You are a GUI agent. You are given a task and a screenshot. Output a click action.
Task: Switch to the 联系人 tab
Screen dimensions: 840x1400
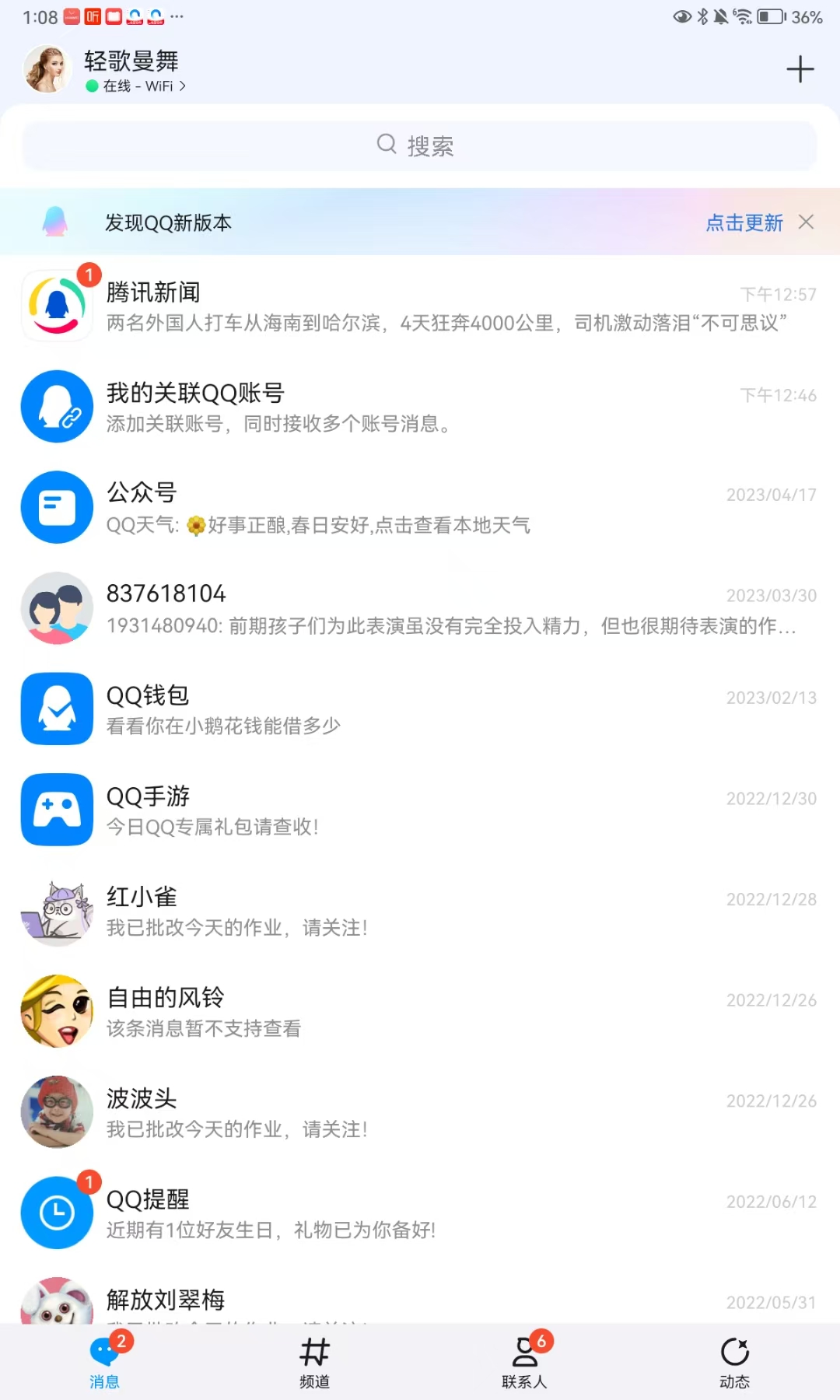[525, 1363]
